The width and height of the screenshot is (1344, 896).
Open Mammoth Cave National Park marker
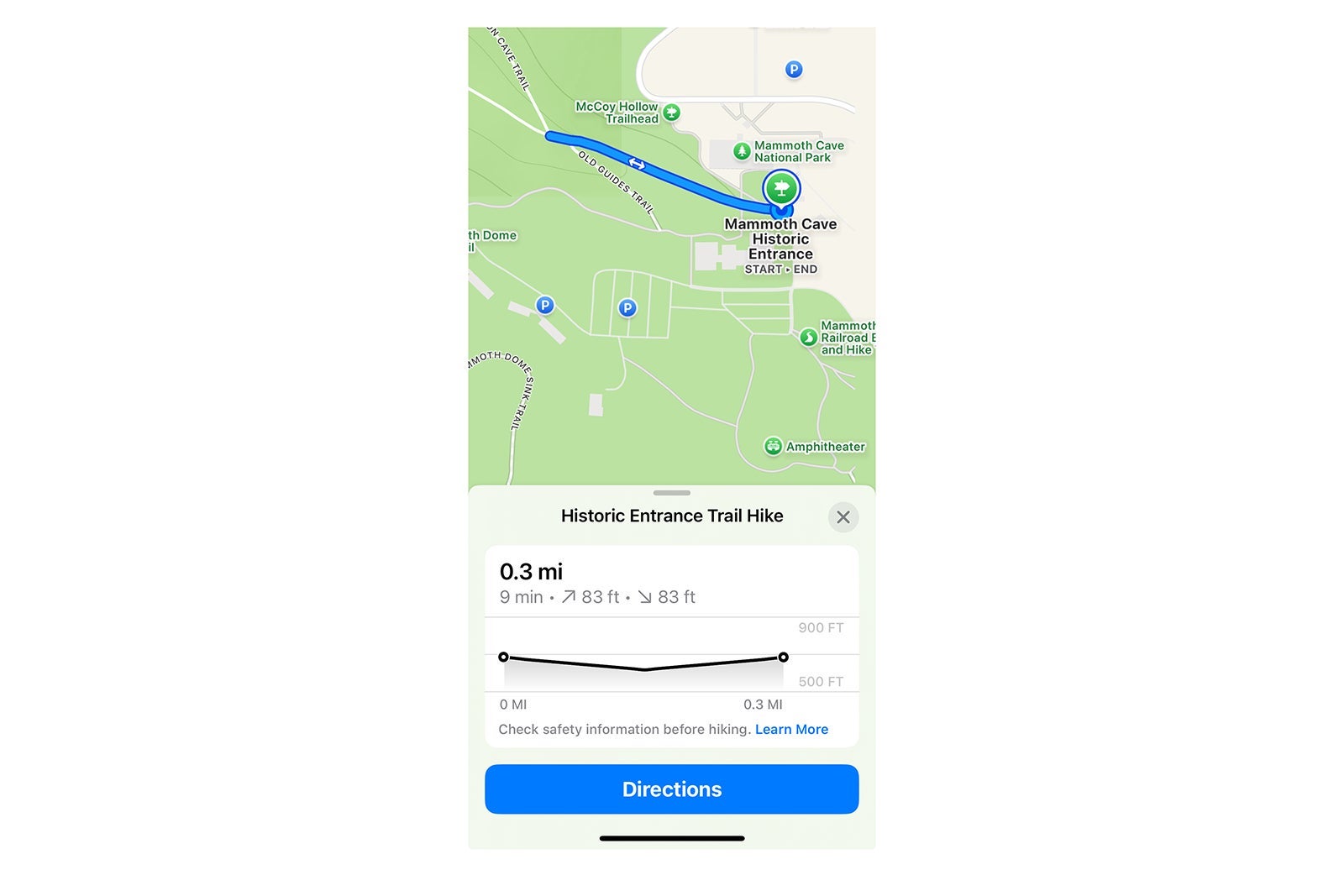pyautogui.click(x=742, y=151)
